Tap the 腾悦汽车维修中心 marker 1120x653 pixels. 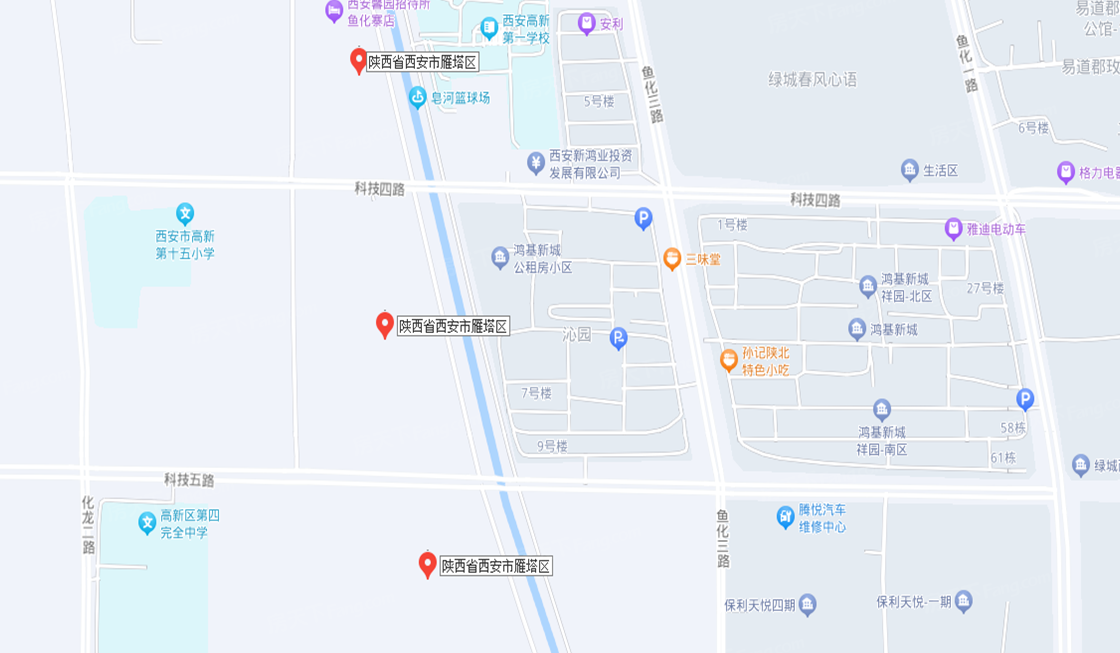pos(785,517)
